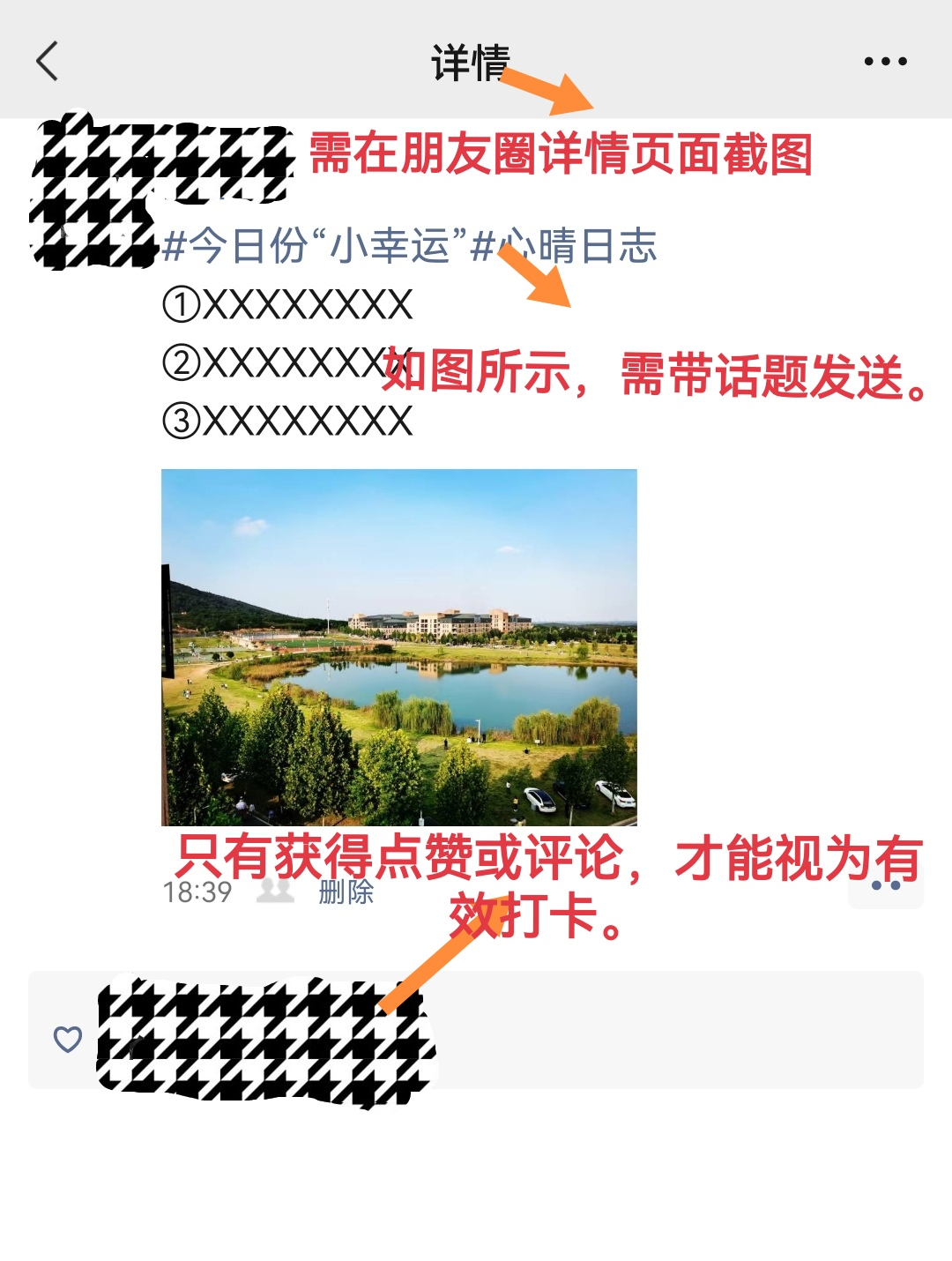952x1261 pixels.
Task: Open the #今日份“小幸运” hashtag topic
Action: [x=315, y=246]
